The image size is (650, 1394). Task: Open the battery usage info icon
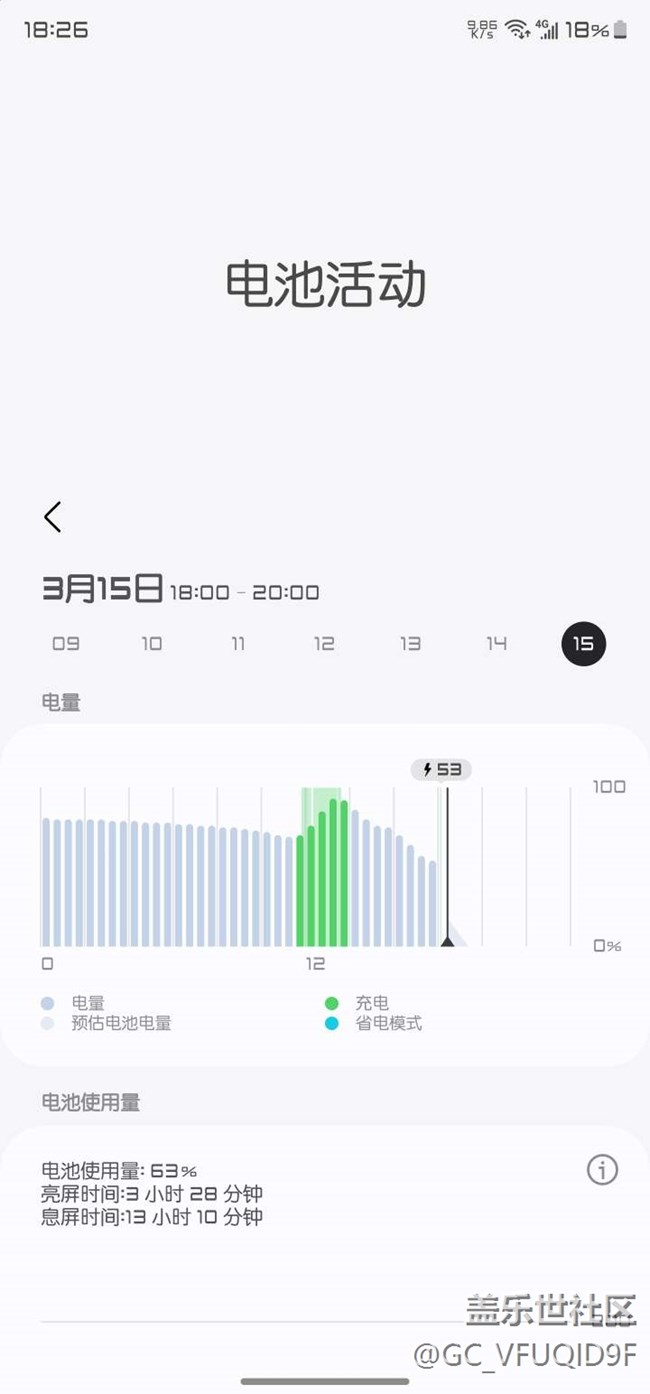tap(602, 1170)
